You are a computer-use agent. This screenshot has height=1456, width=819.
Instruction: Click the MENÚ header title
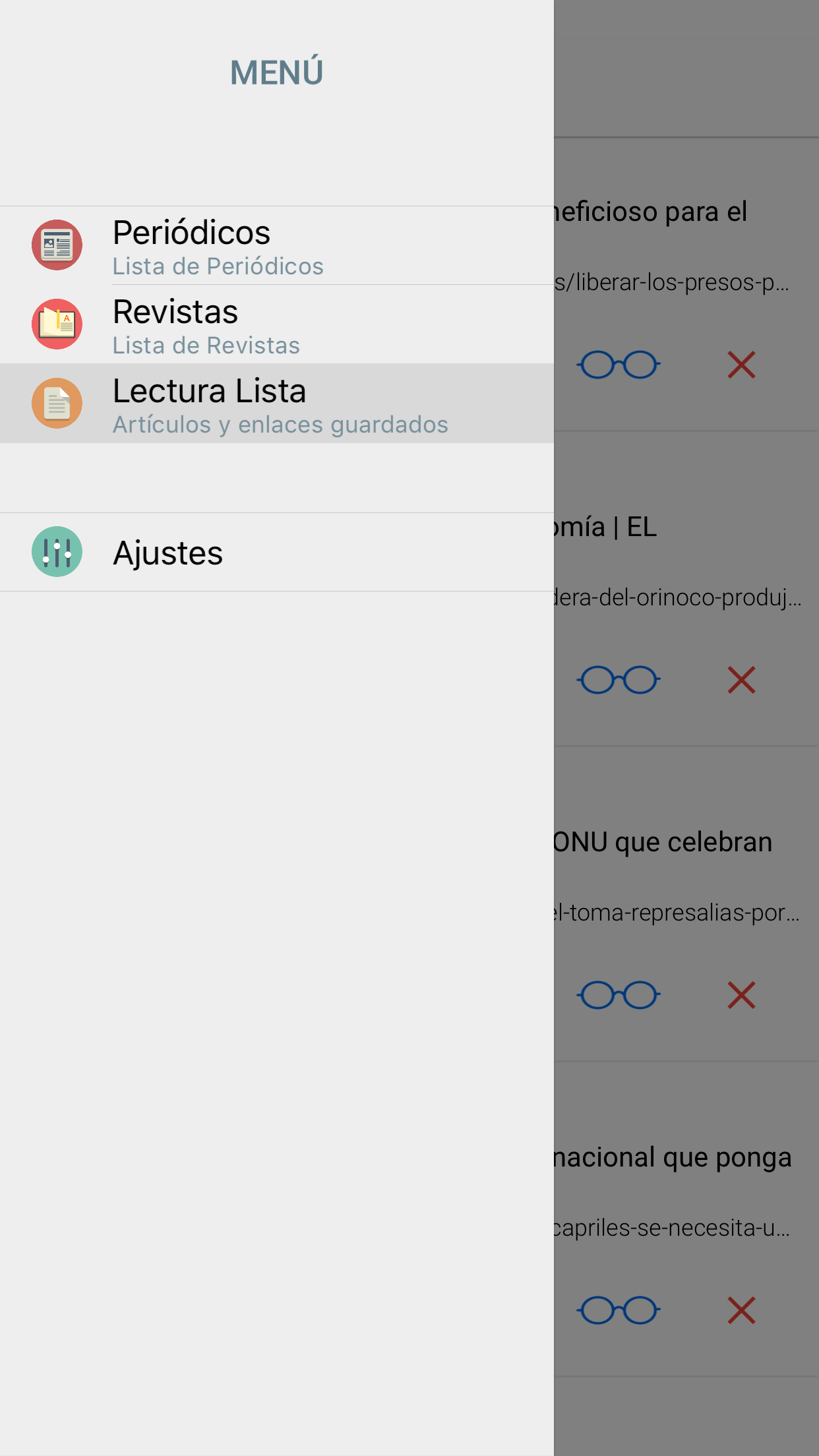[276, 71]
